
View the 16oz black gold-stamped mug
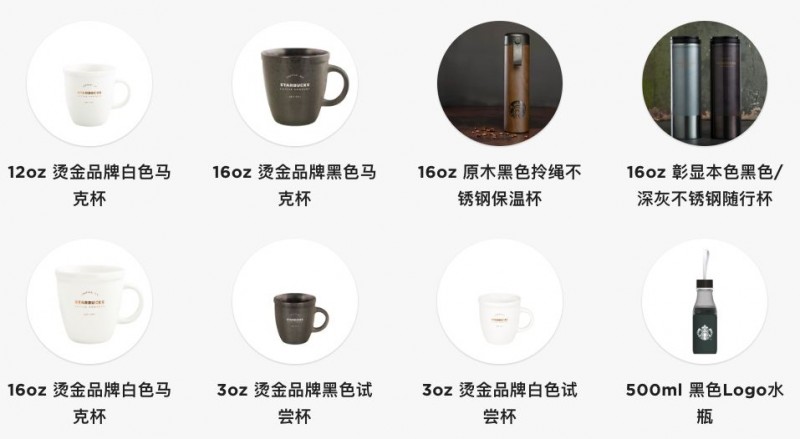click(x=295, y=84)
